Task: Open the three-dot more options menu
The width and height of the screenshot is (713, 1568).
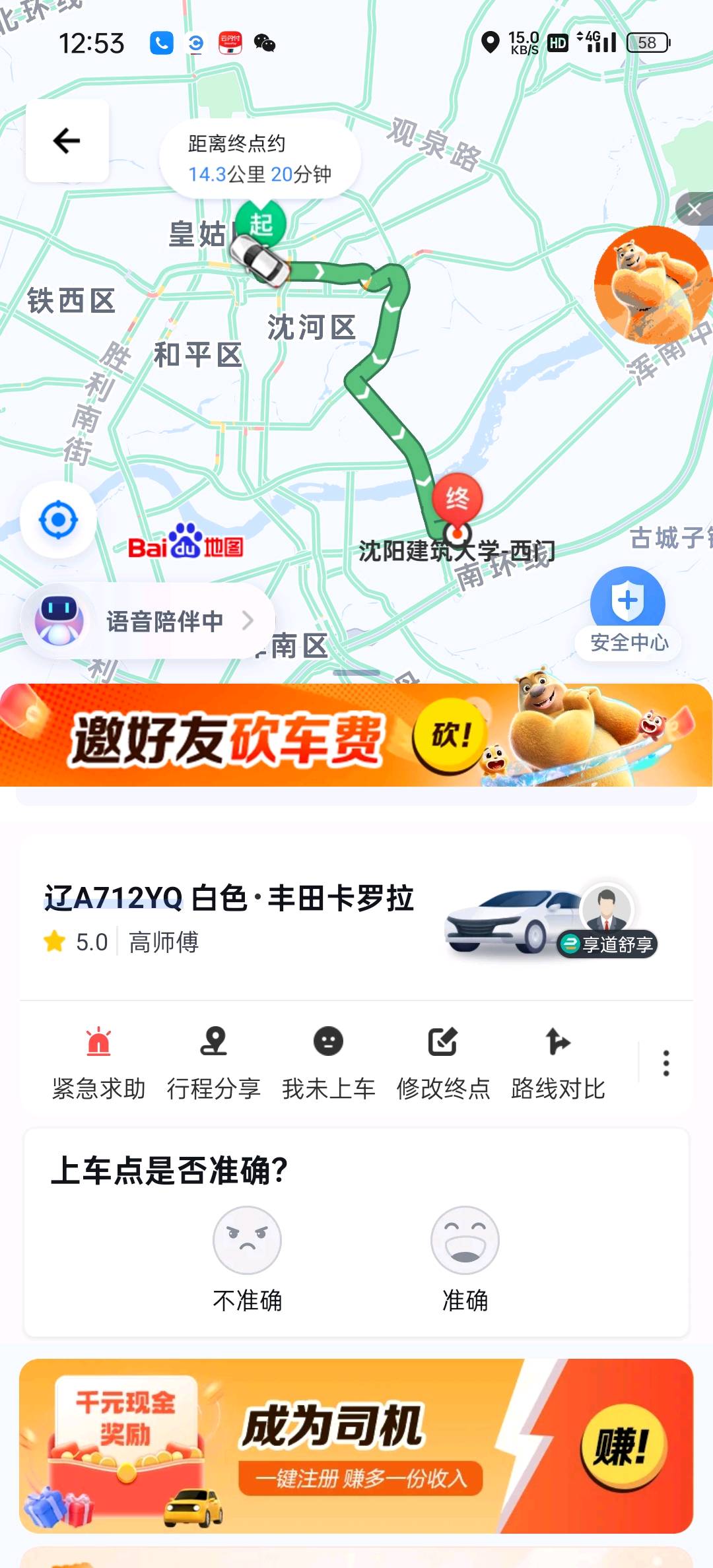Action: 665,1063
